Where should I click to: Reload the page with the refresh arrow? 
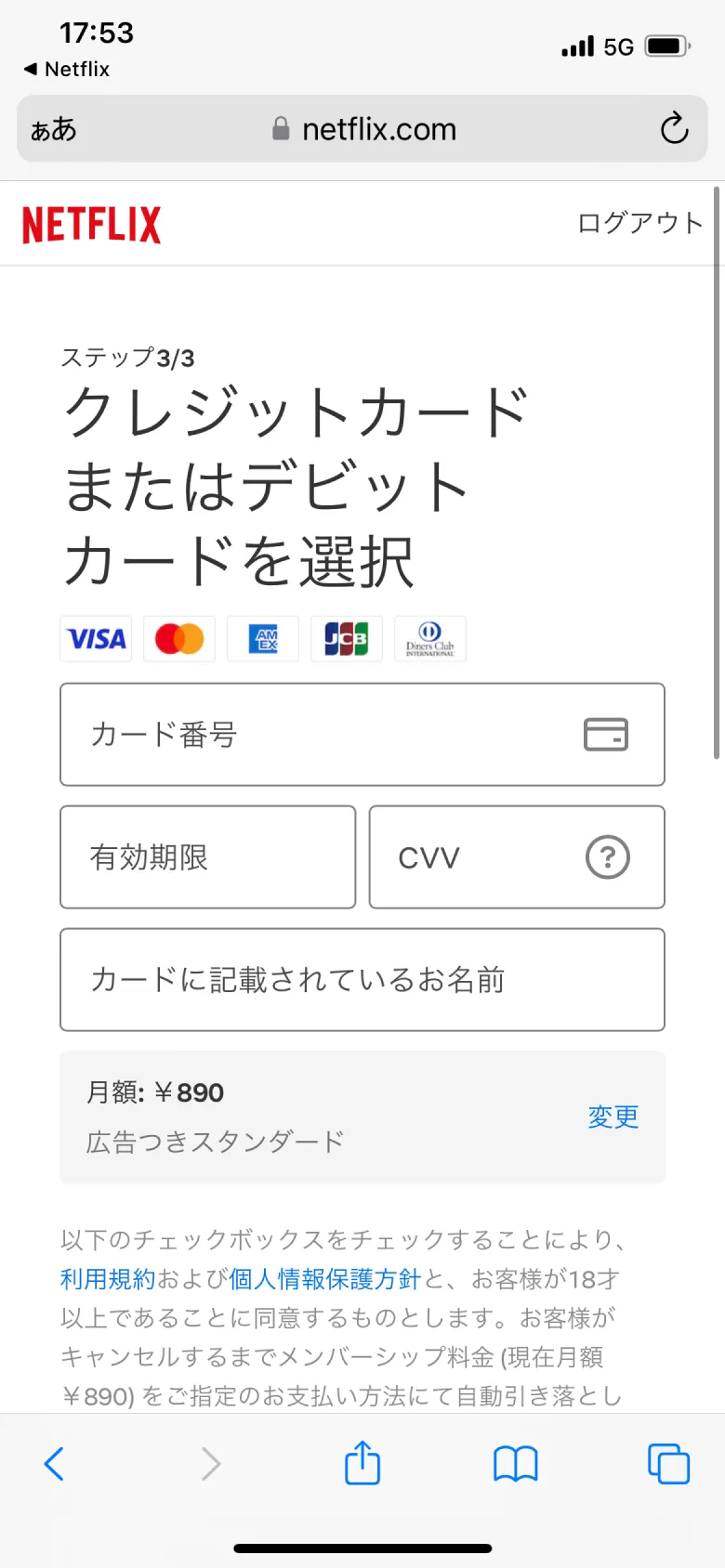tap(674, 130)
